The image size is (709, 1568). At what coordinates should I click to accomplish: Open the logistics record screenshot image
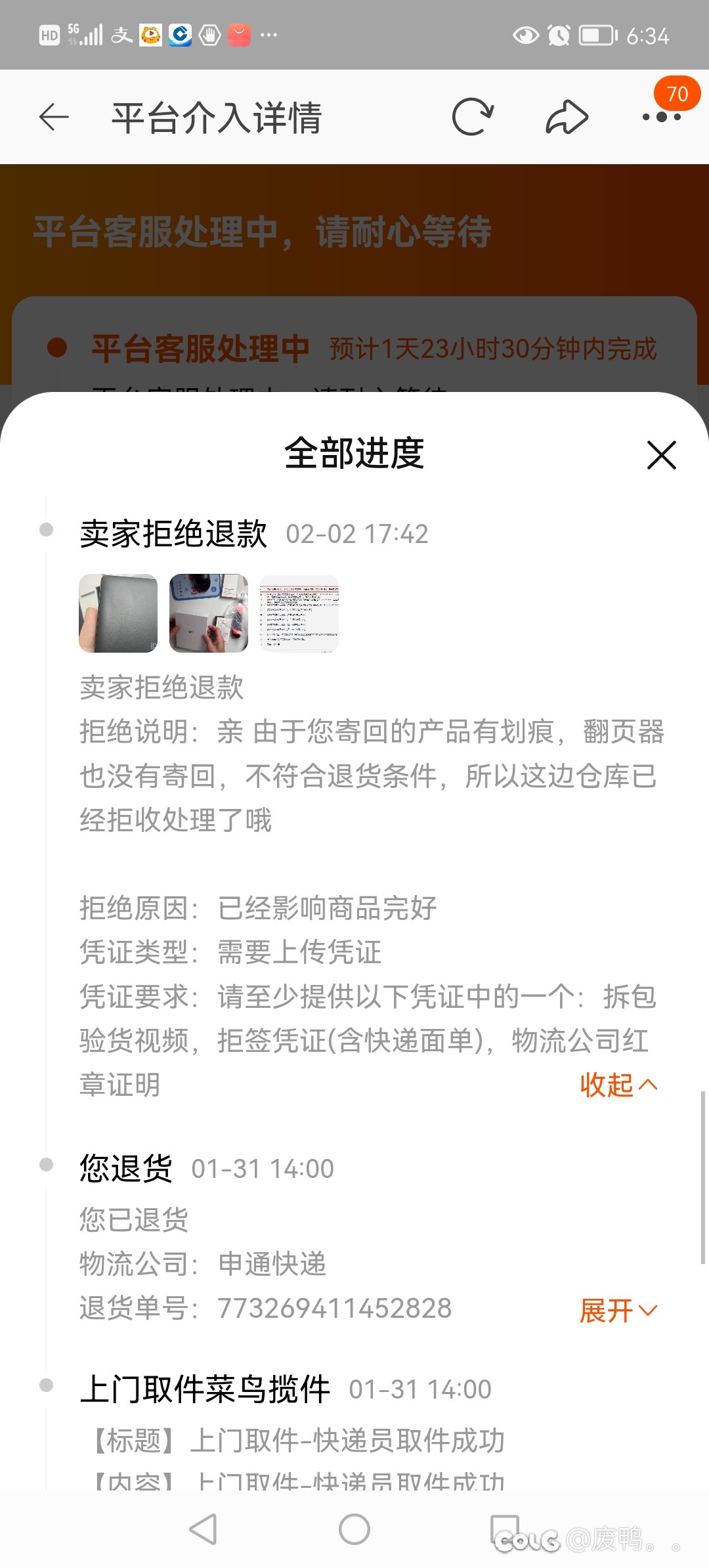(299, 613)
